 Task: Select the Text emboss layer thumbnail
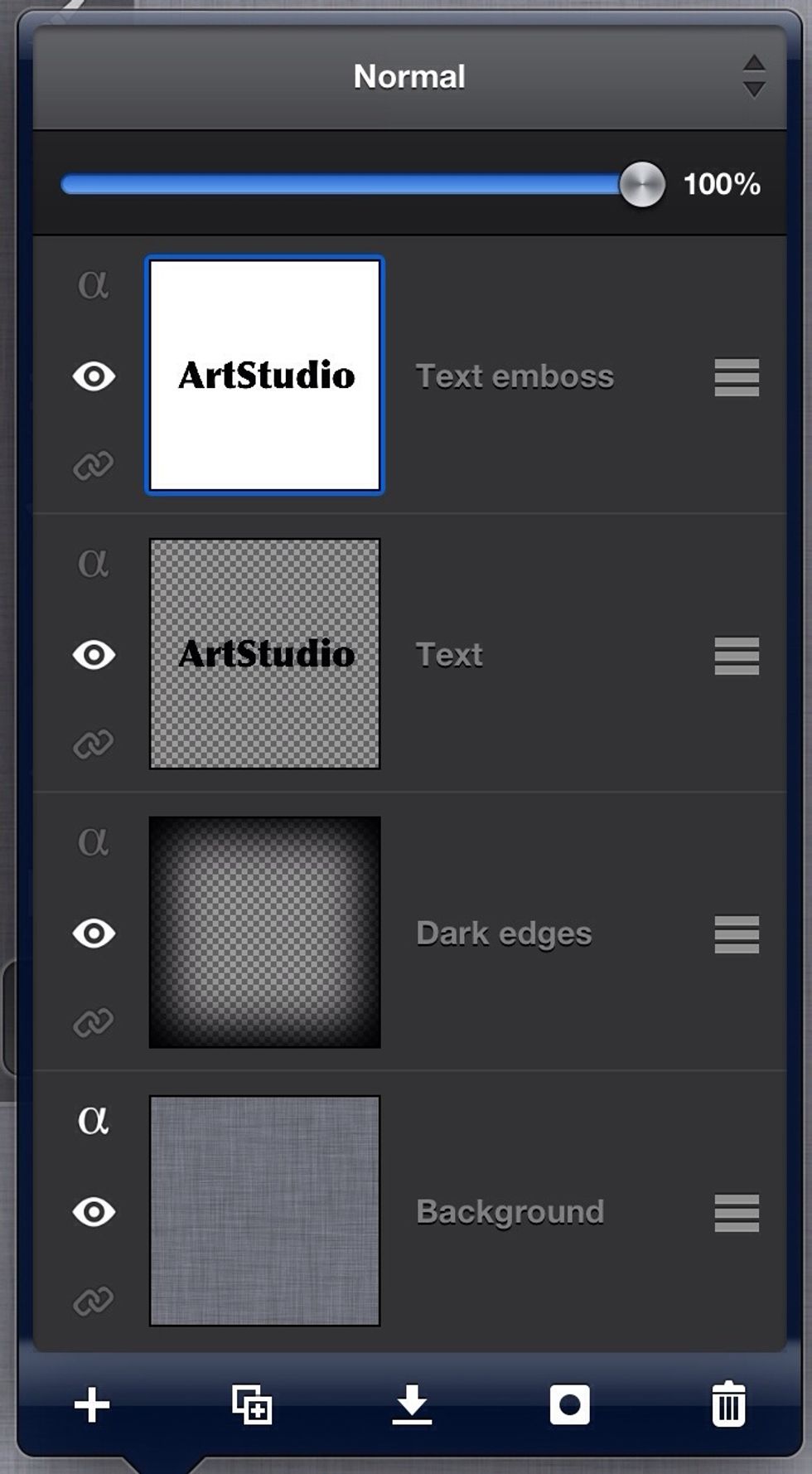pyautogui.click(x=264, y=376)
